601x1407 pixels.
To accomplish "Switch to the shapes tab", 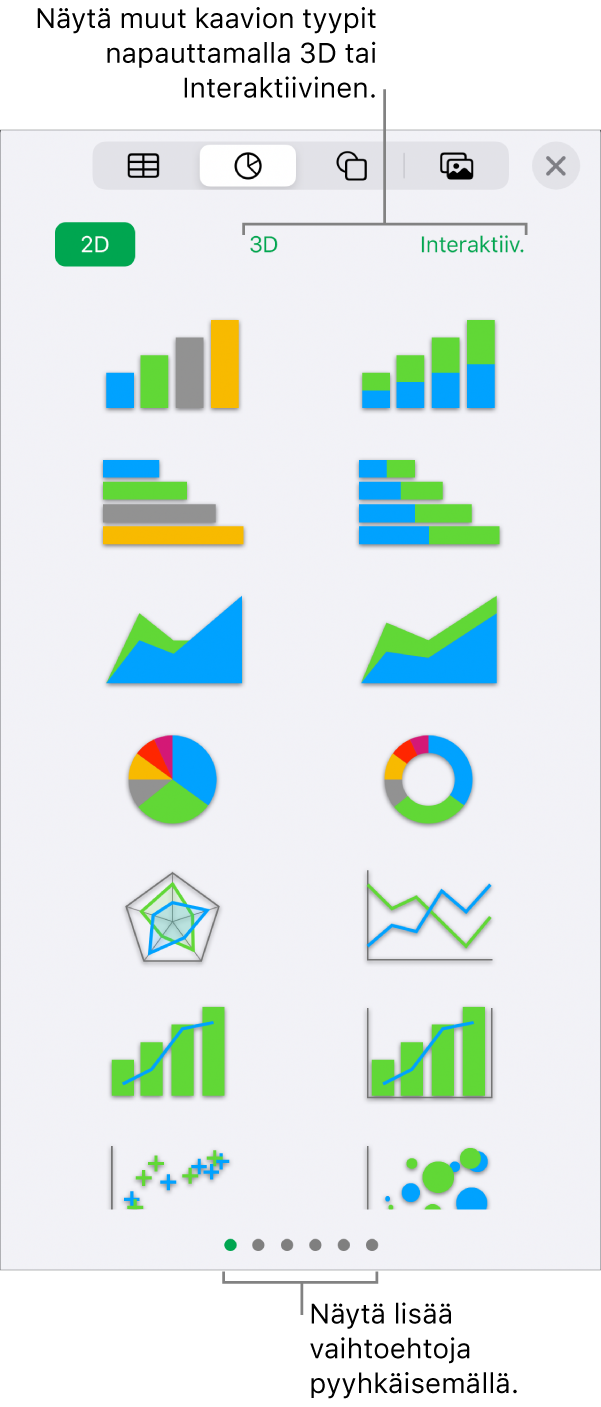I will click(x=352, y=166).
